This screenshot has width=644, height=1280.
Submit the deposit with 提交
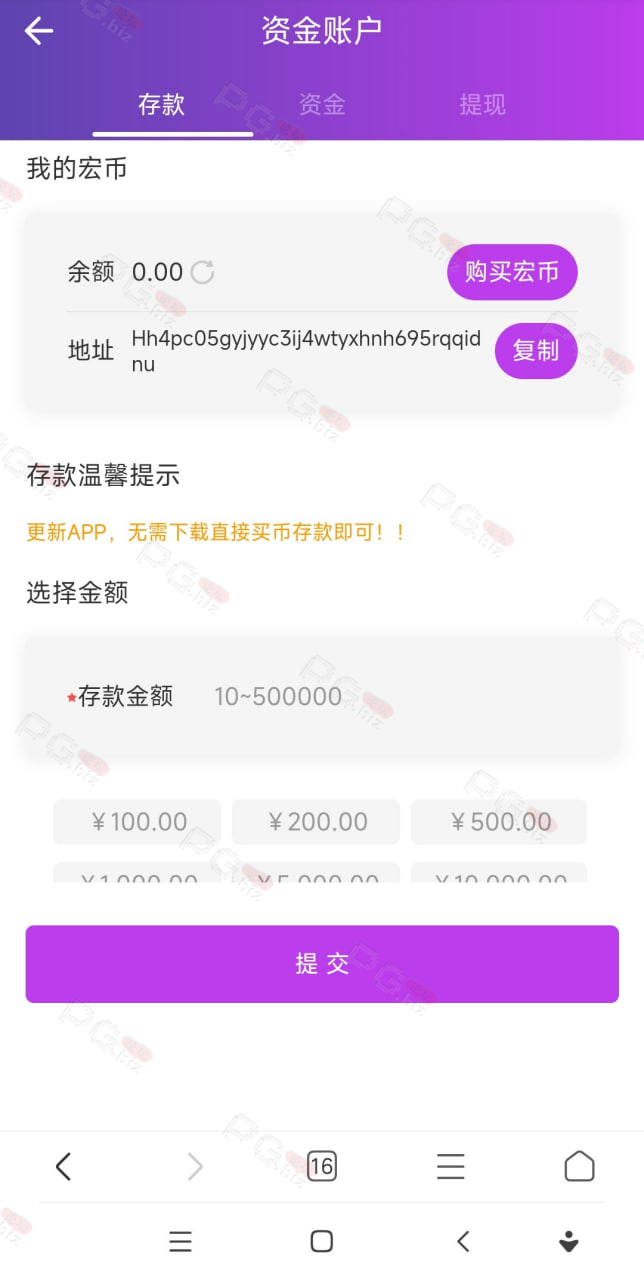click(x=322, y=964)
